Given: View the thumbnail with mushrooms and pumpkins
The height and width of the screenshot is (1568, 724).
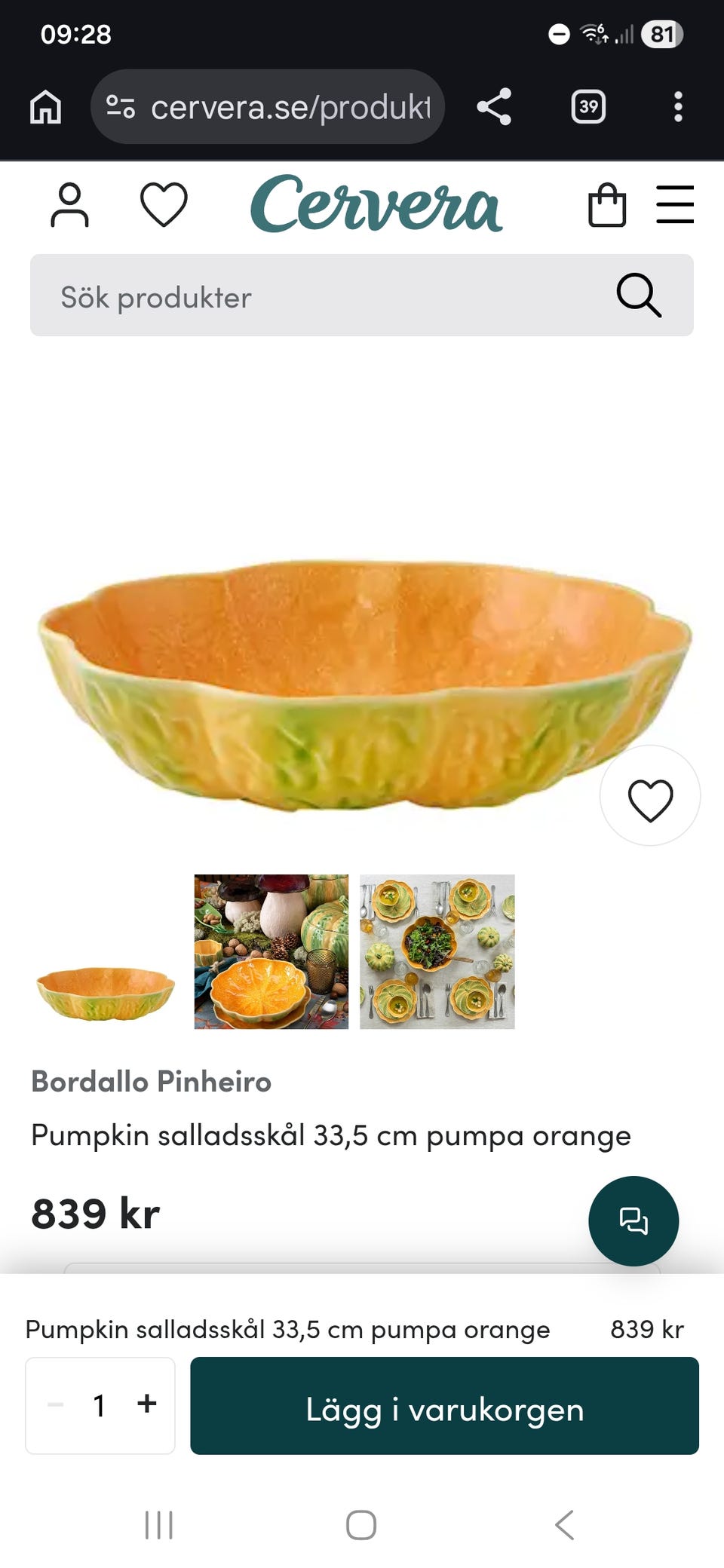Looking at the screenshot, I should [271, 951].
